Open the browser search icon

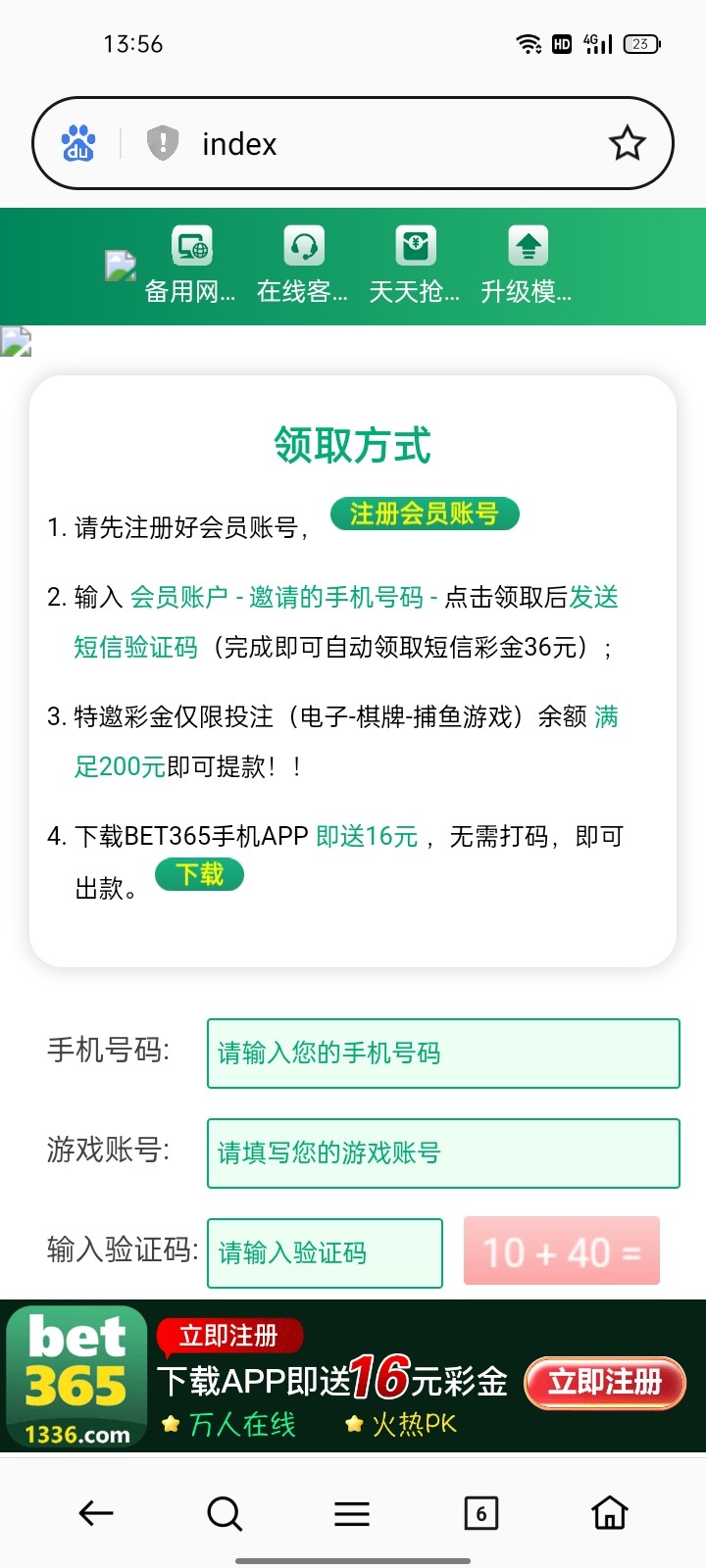coord(225,1513)
